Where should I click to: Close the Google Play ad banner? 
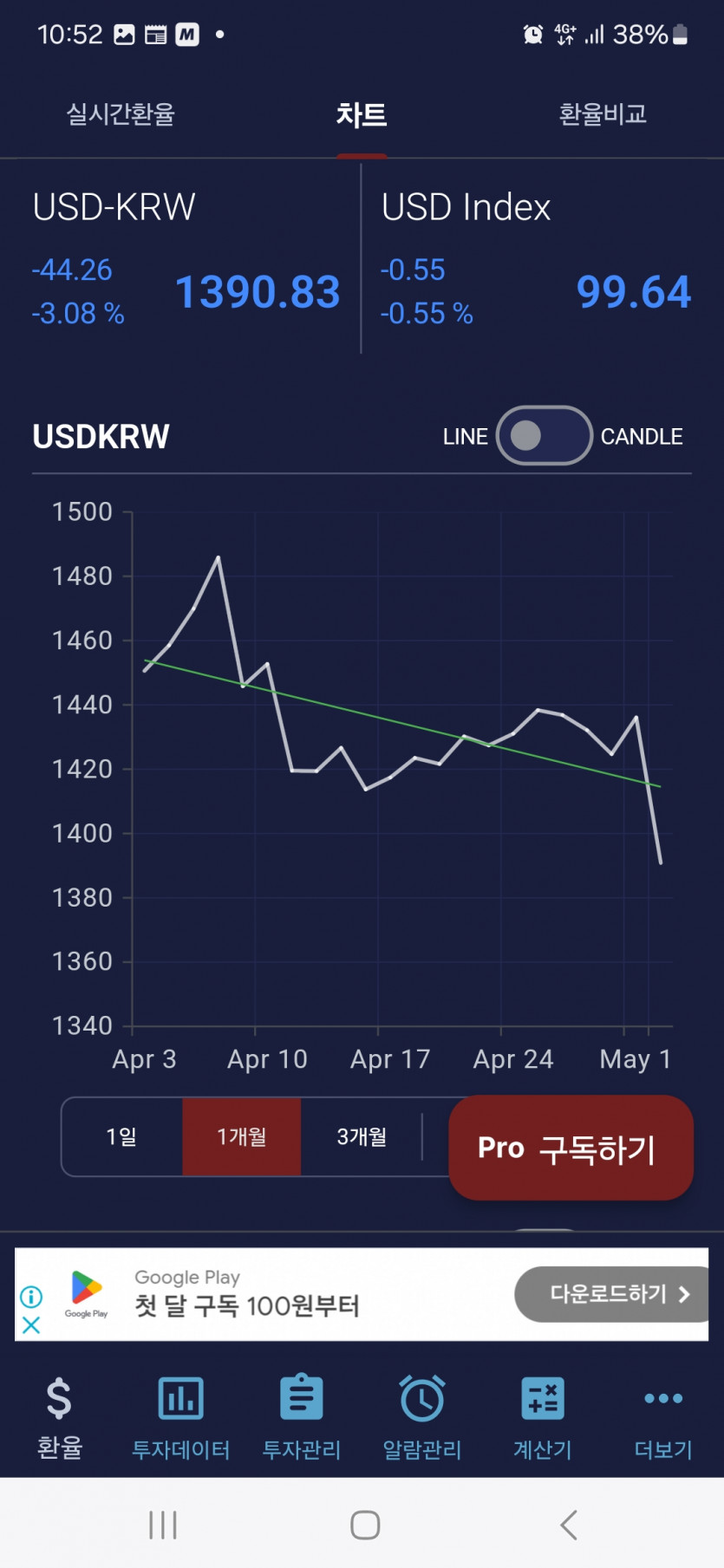click(x=31, y=1325)
